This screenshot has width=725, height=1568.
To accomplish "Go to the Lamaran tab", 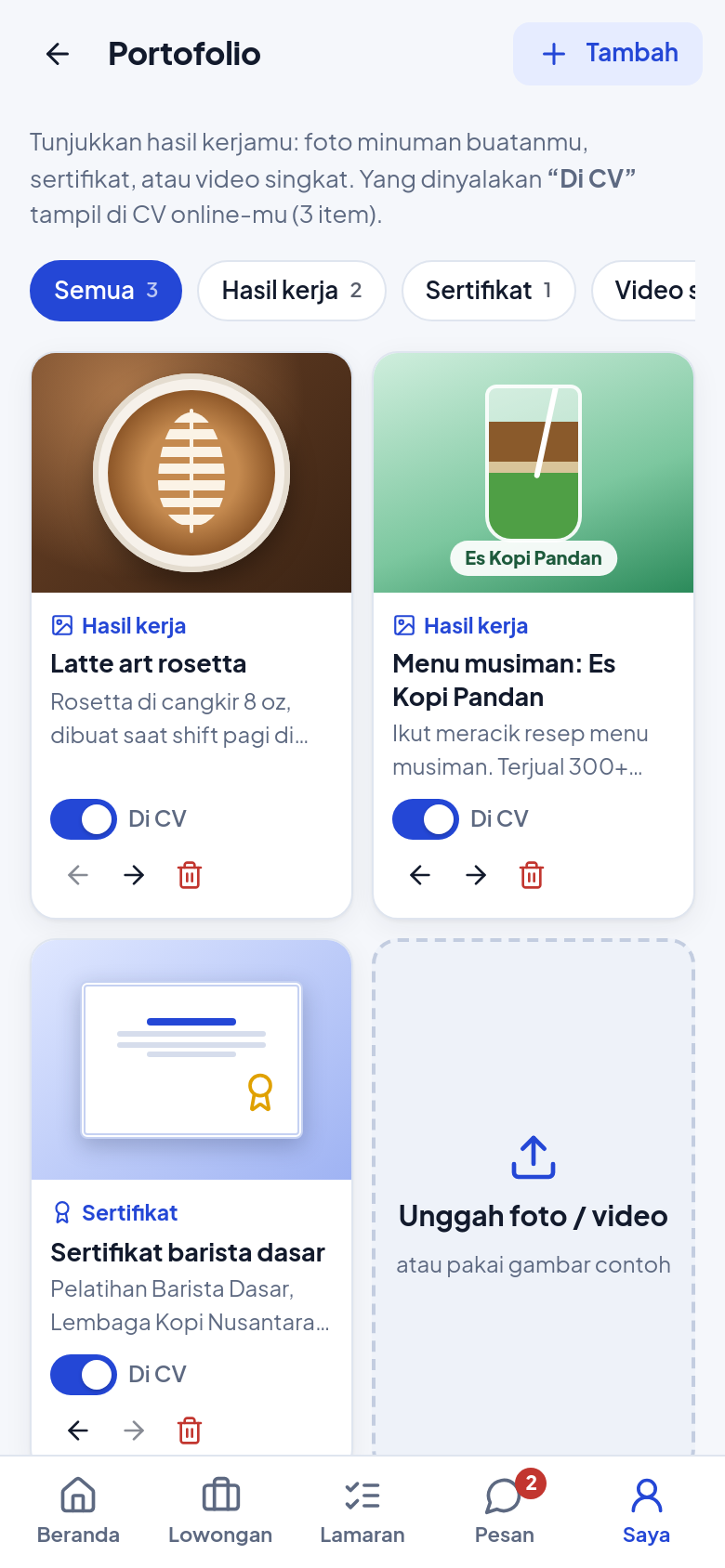I will pyautogui.click(x=362, y=1510).
